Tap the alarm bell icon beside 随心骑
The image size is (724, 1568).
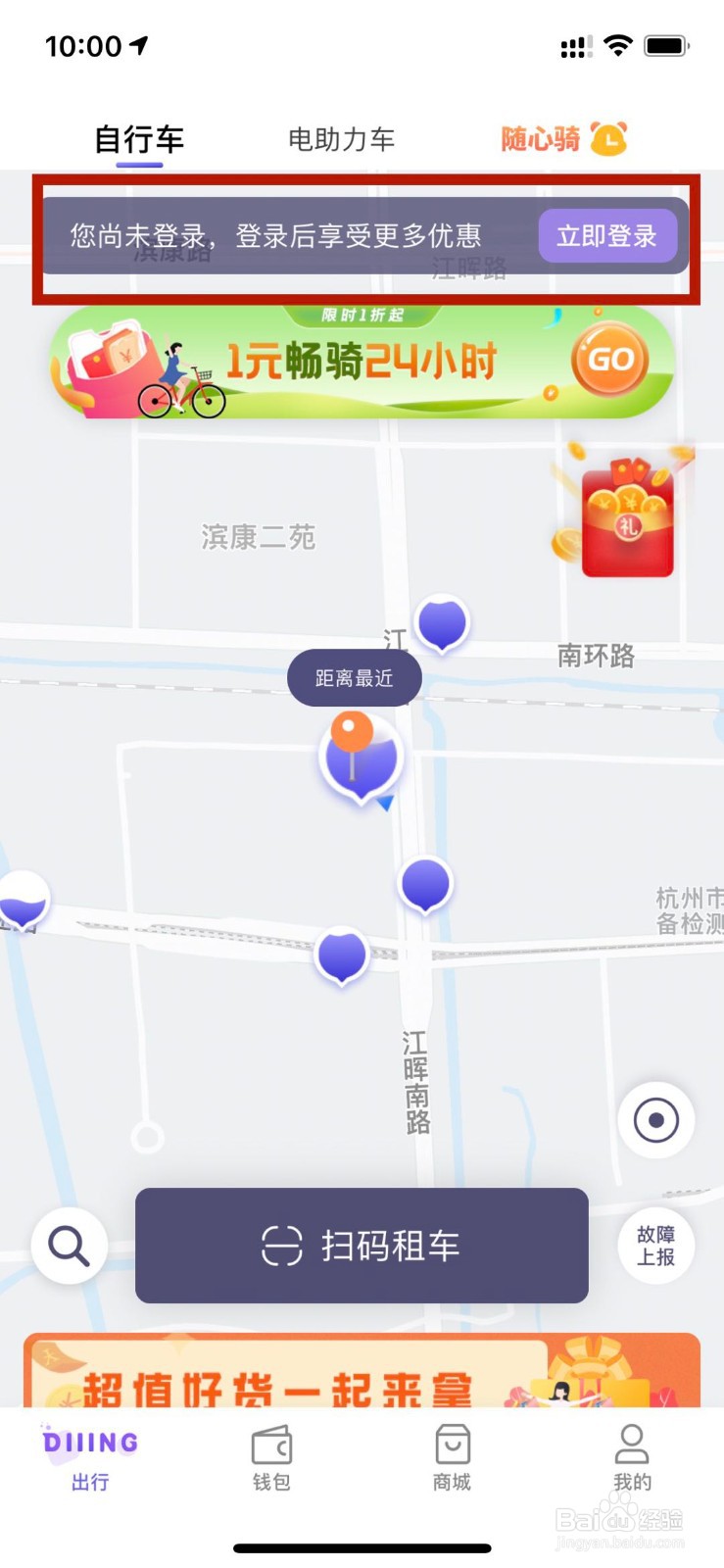click(608, 139)
